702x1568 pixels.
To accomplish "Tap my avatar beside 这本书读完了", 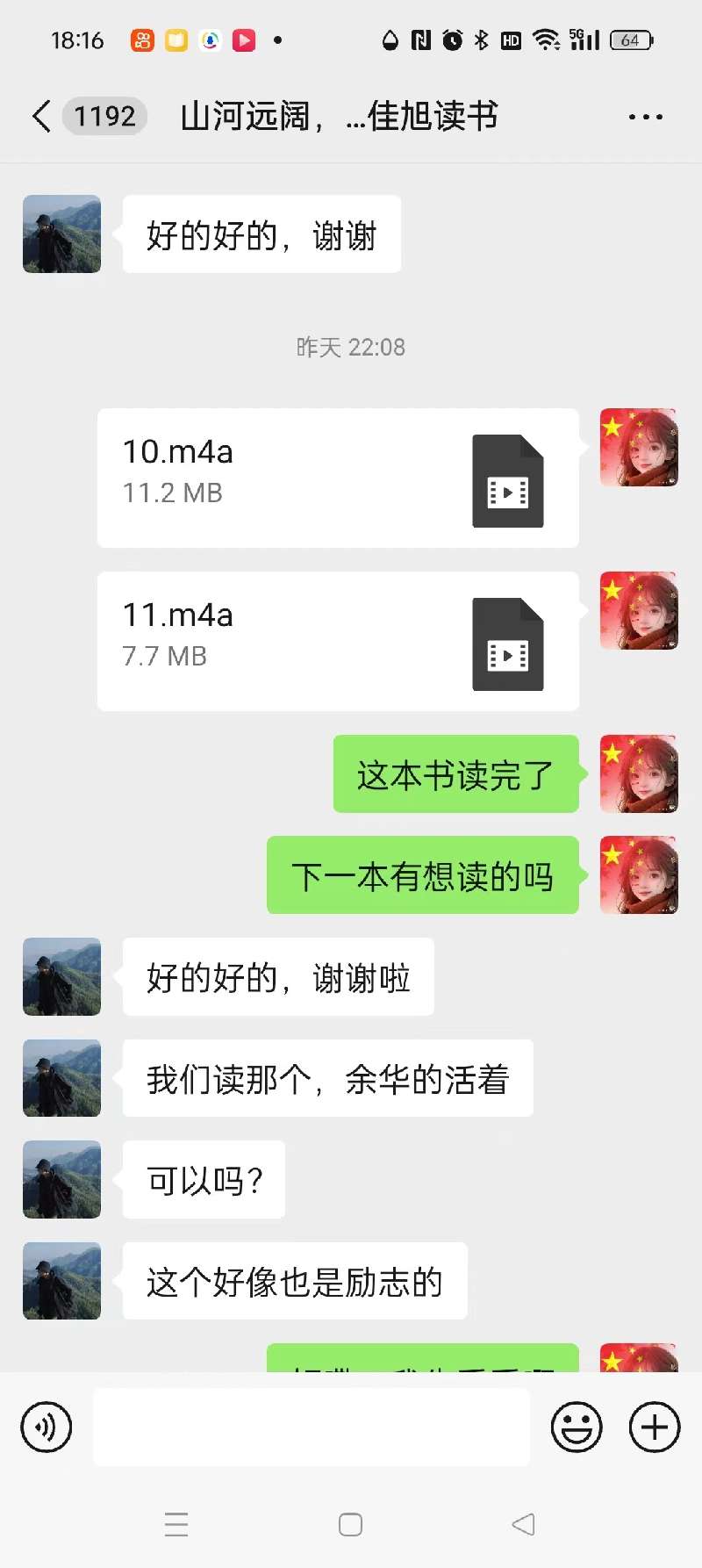I will 639,774.
